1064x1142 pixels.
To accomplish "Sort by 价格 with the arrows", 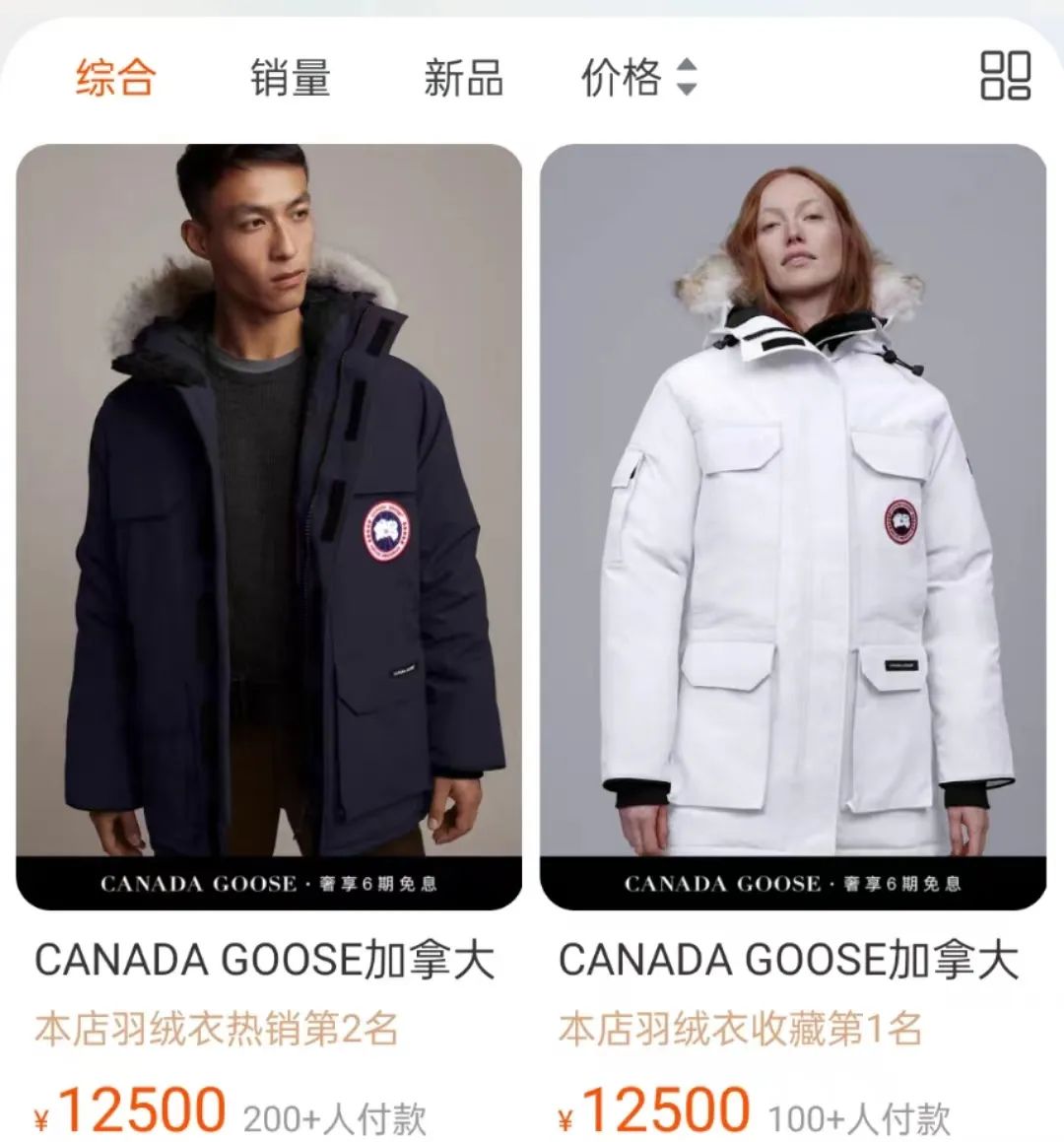I will 638,77.
